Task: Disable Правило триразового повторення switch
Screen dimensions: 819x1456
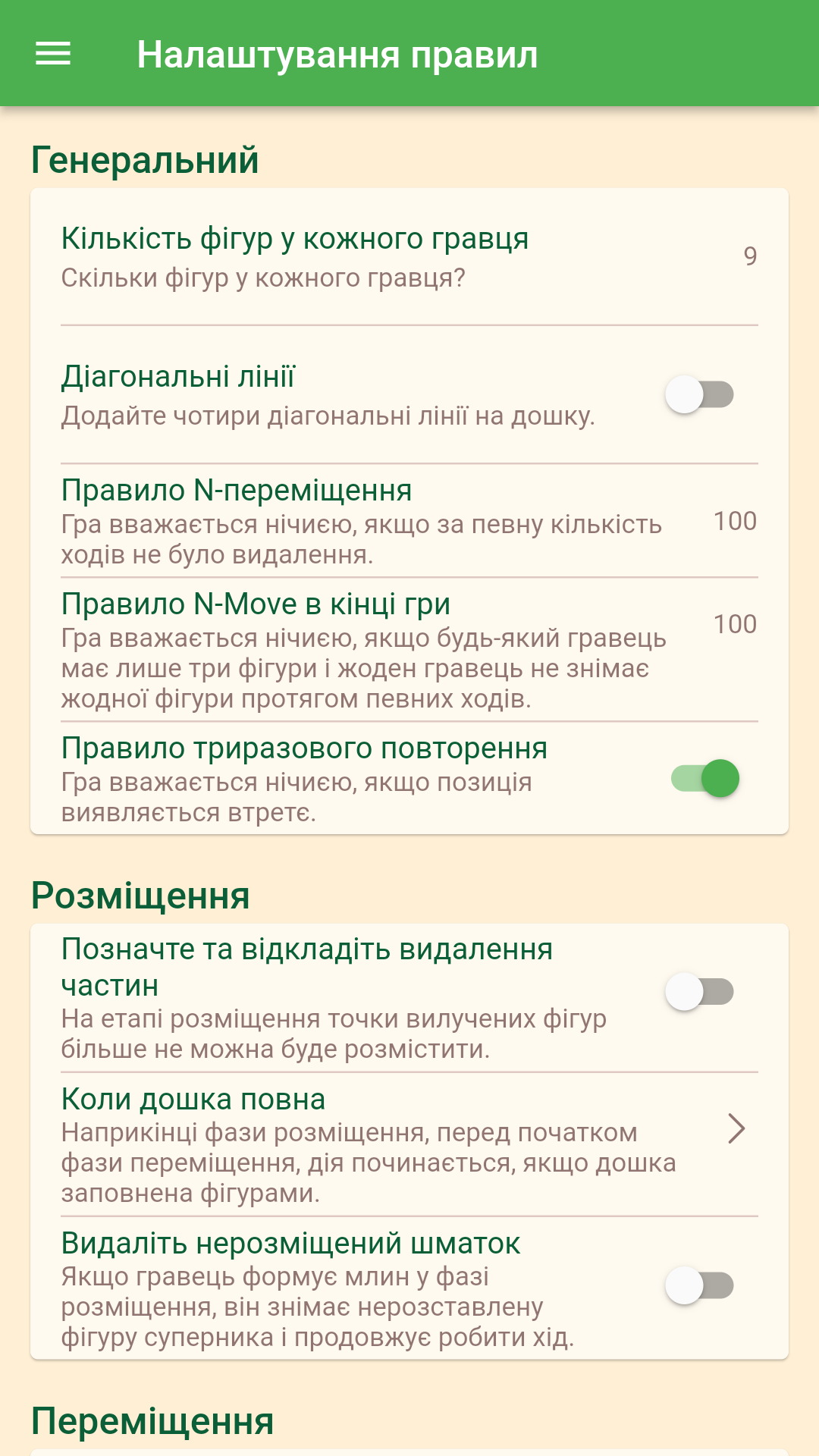Action: [x=705, y=778]
